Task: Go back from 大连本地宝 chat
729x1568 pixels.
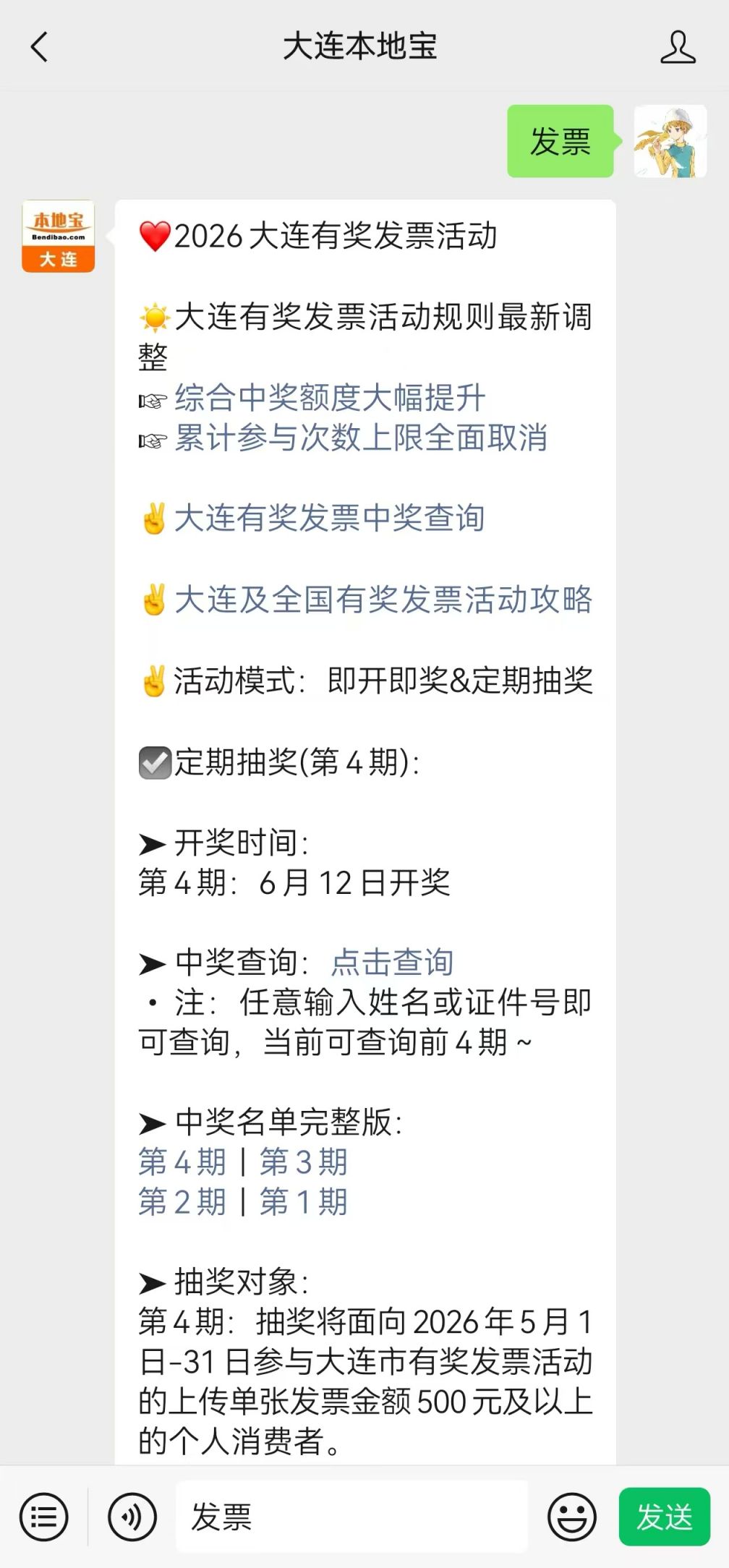Action: click(x=39, y=47)
